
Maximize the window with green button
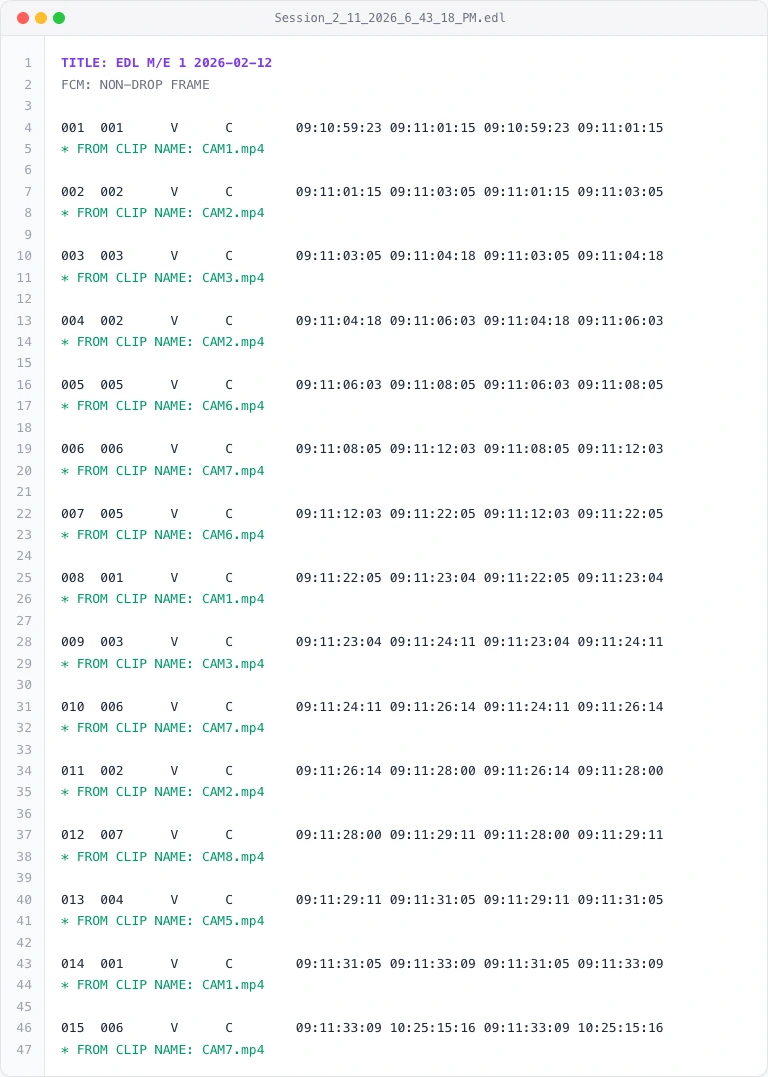pyautogui.click(x=59, y=18)
